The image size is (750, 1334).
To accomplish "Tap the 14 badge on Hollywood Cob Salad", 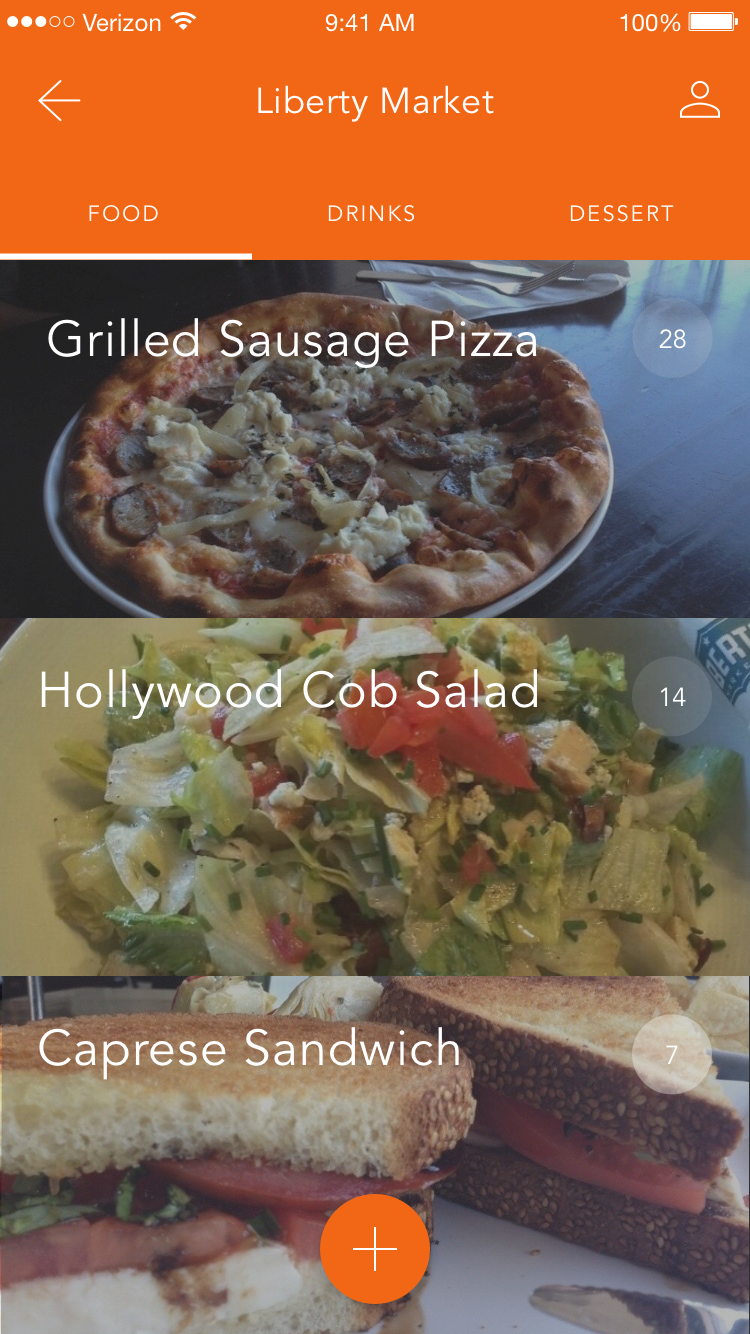I will pyautogui.click(x=672, y=697).
